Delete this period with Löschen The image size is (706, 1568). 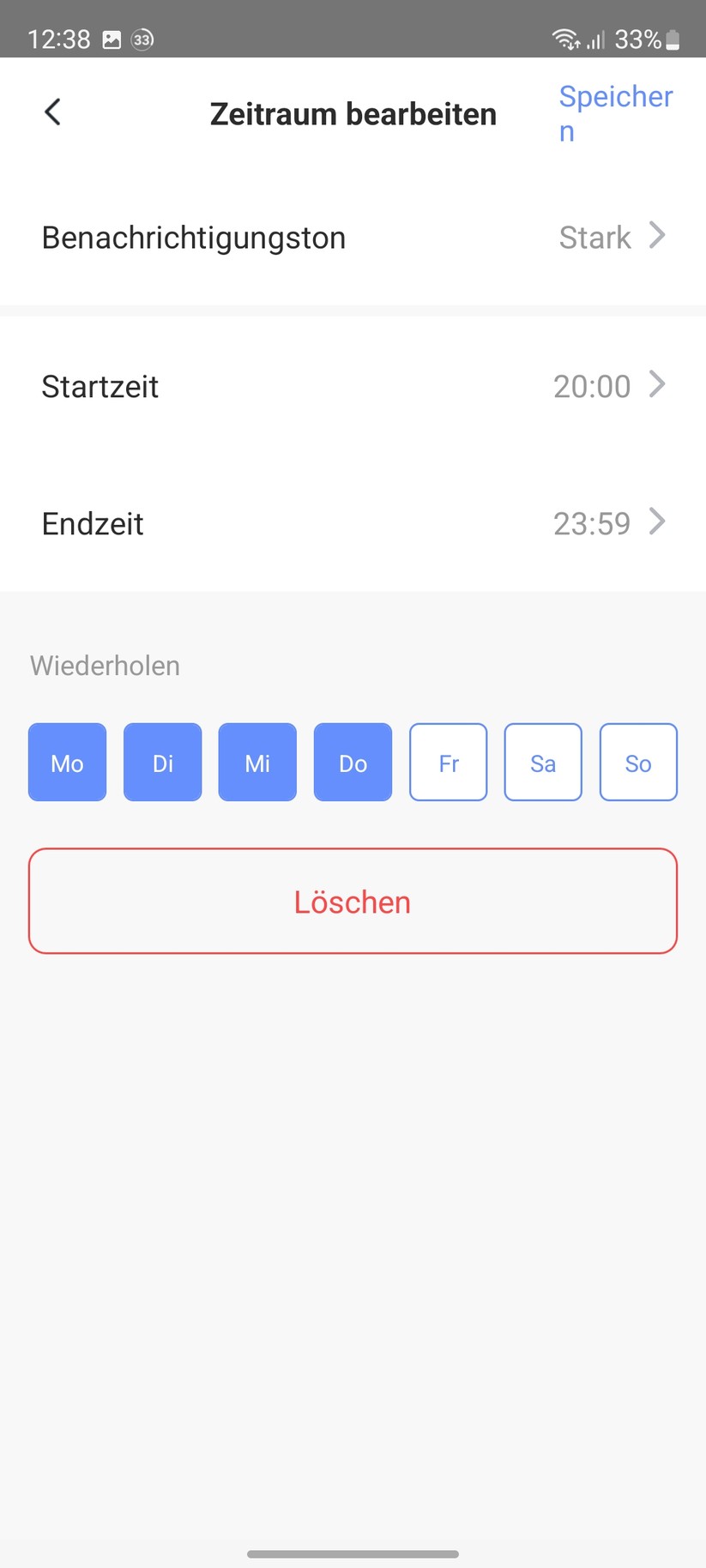point(353,901)
